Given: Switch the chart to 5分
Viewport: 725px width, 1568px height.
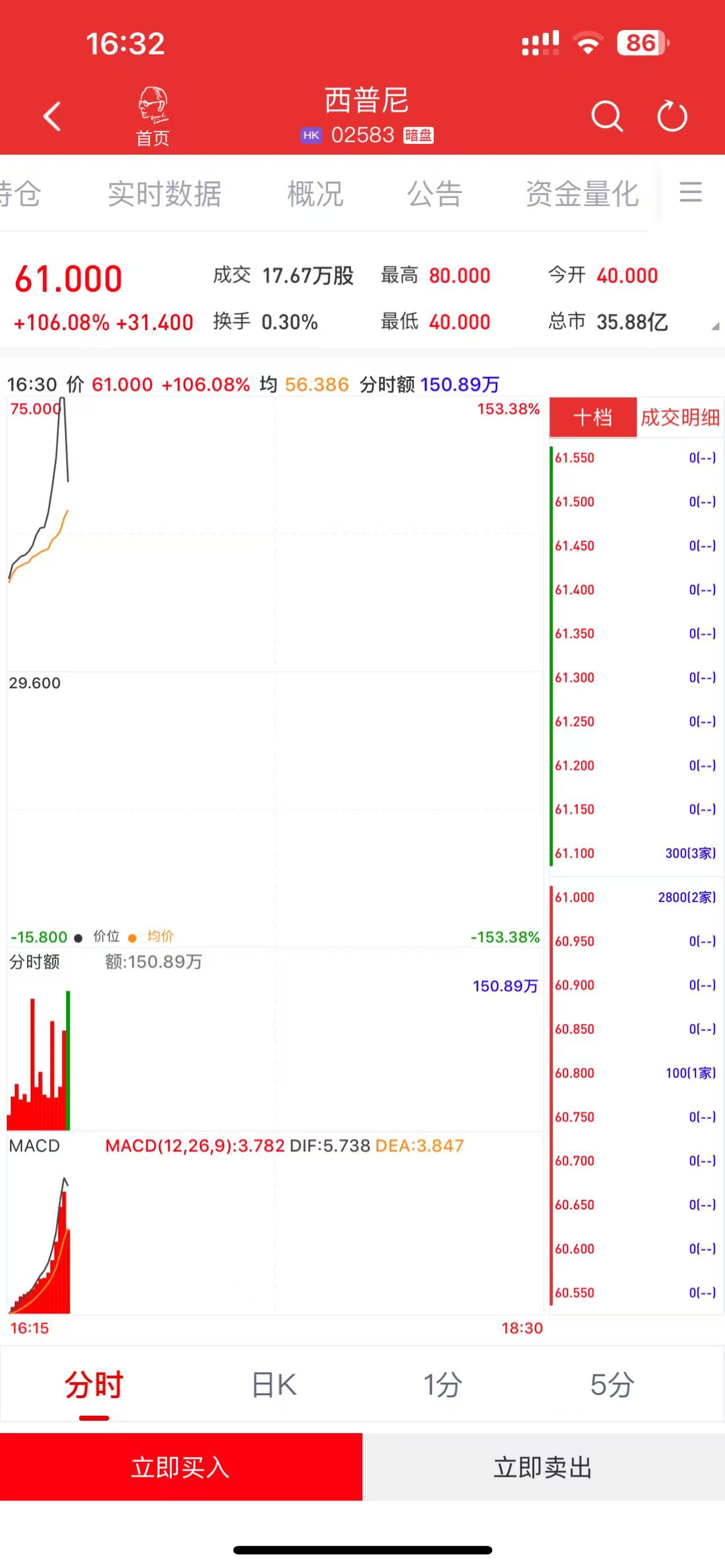Looking at the screenshot, I should [x=612, y=1386].
